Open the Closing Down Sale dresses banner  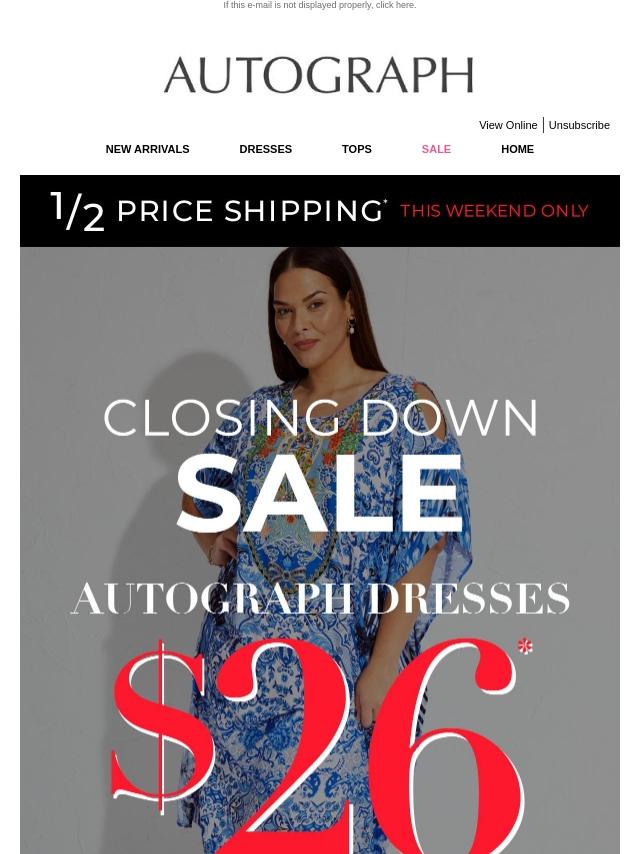(x=320, y=550)
